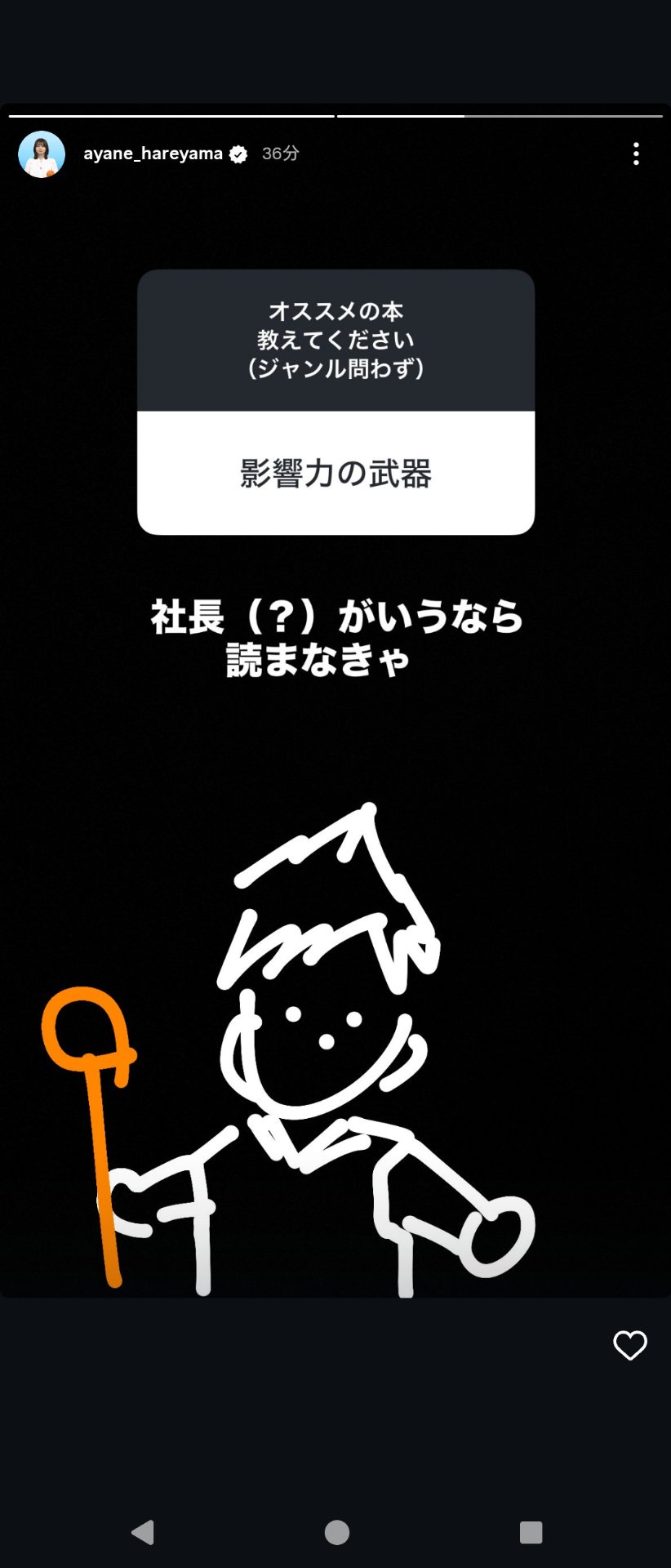
Task: Go to the system home screen
Action: pyautogui.click(x=336, y=1532)
